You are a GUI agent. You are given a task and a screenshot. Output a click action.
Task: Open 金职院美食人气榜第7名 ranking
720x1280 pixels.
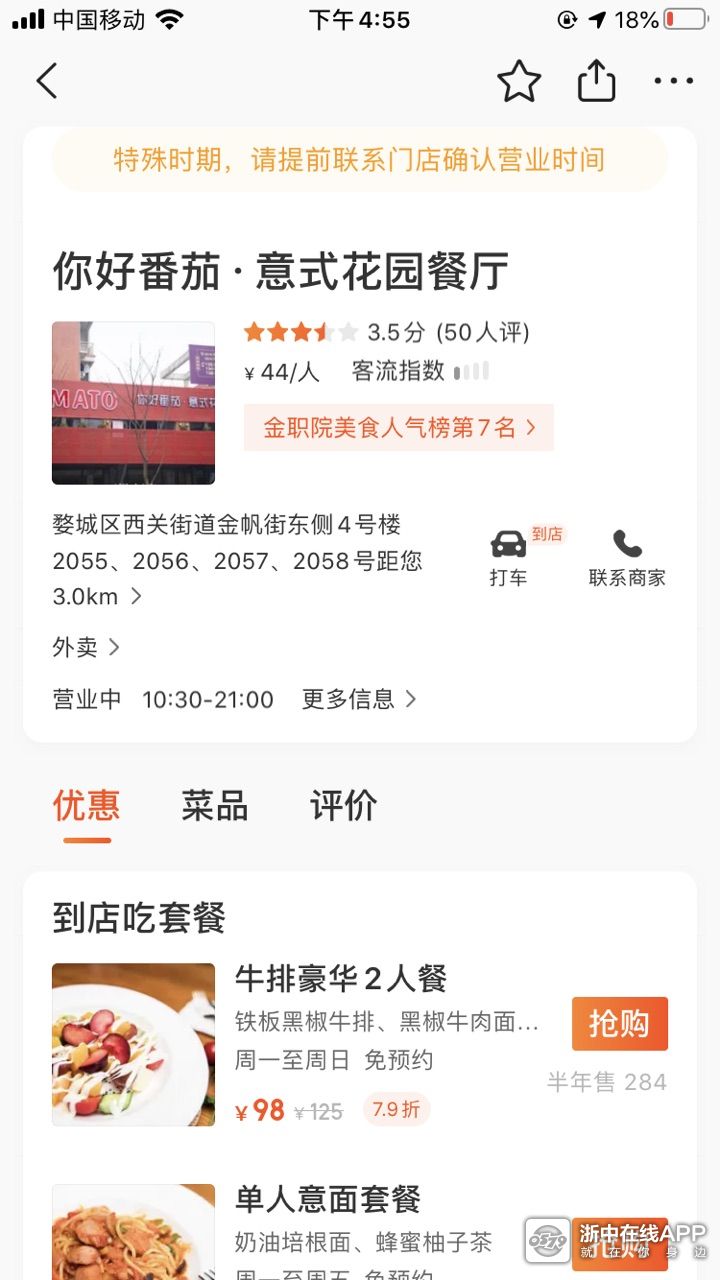(x=398, y=428)
